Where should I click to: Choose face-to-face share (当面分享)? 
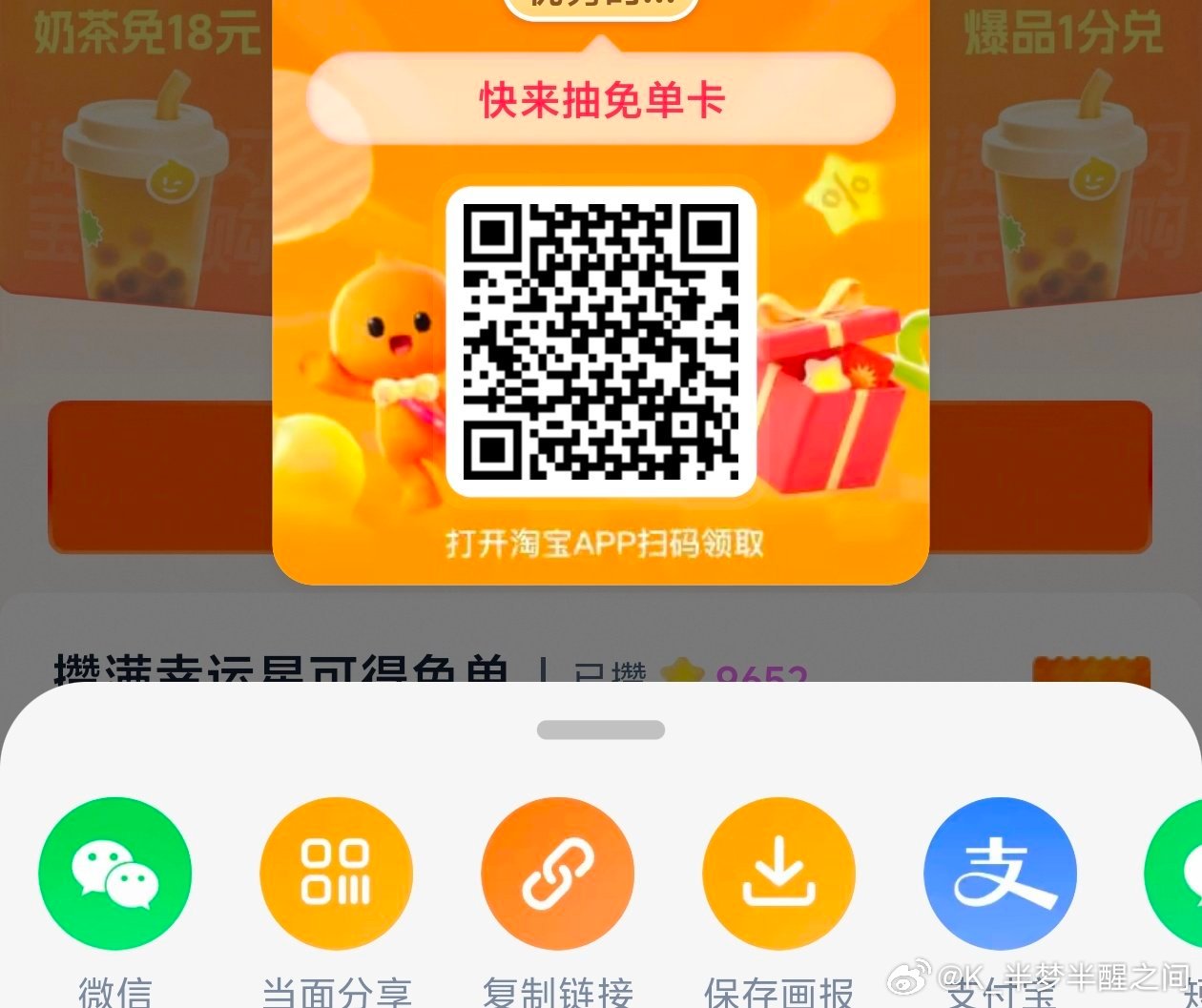(336, 874)
